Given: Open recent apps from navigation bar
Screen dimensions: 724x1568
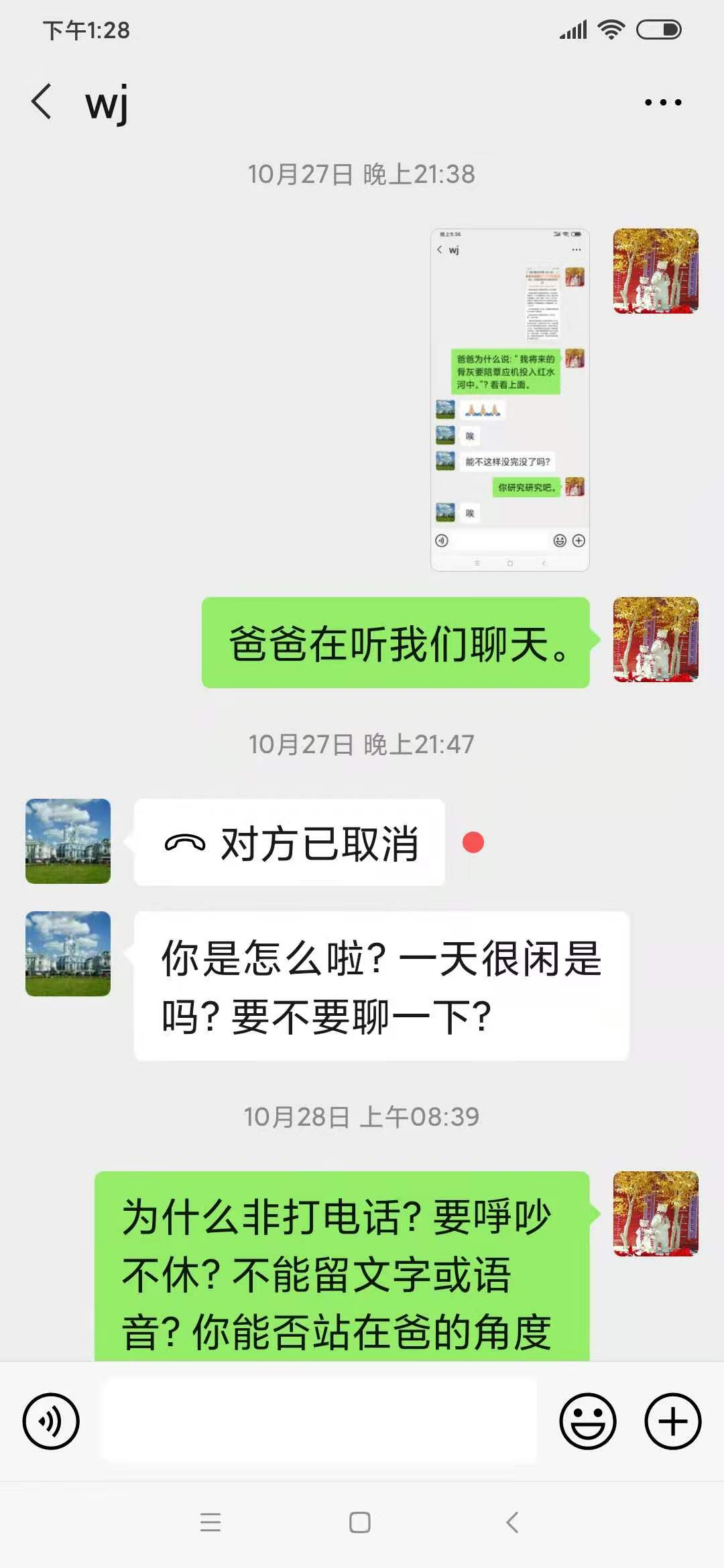Looking at the screenshot, I should click(210, 1522).
